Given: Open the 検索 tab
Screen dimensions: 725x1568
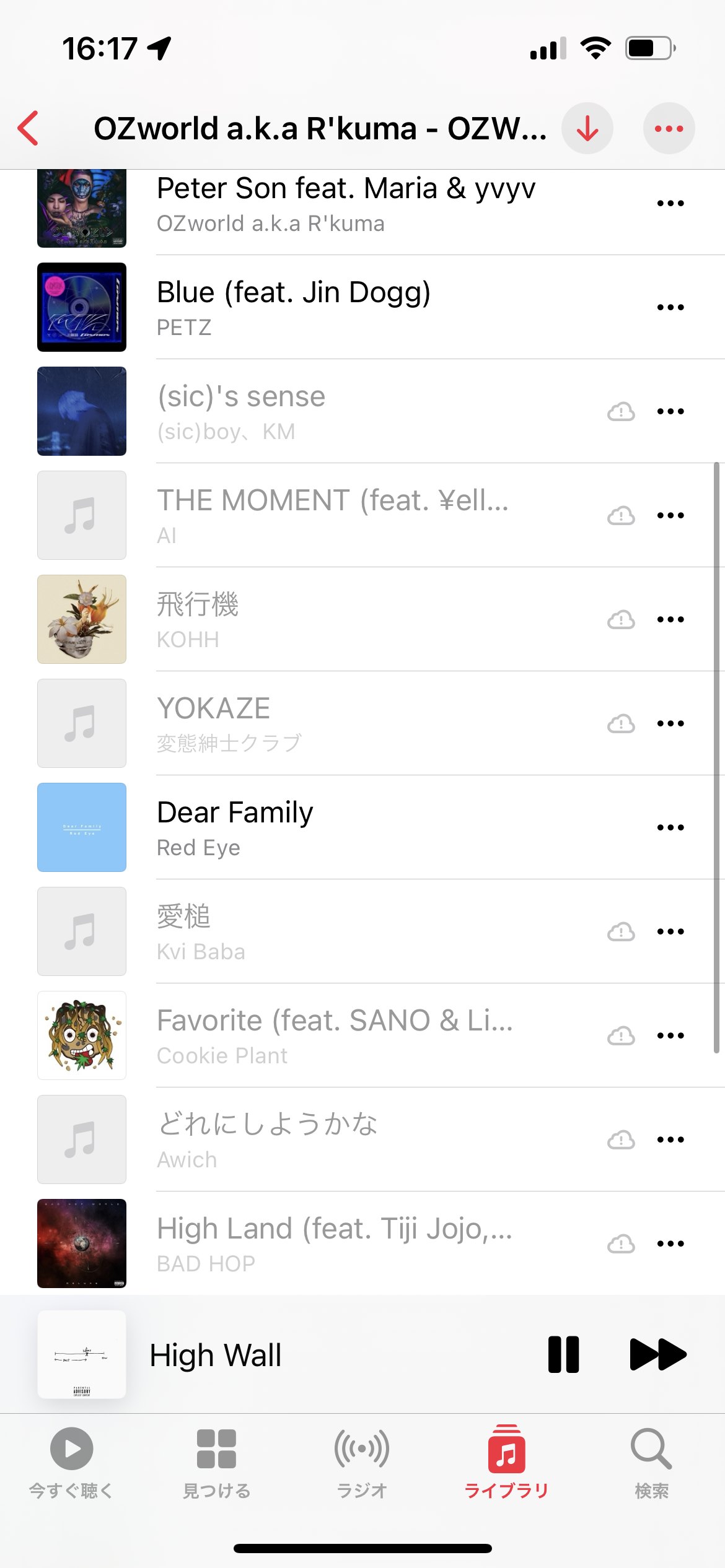Looking at the screenshot, I should pyautogui.click(x=651, y=1463).
